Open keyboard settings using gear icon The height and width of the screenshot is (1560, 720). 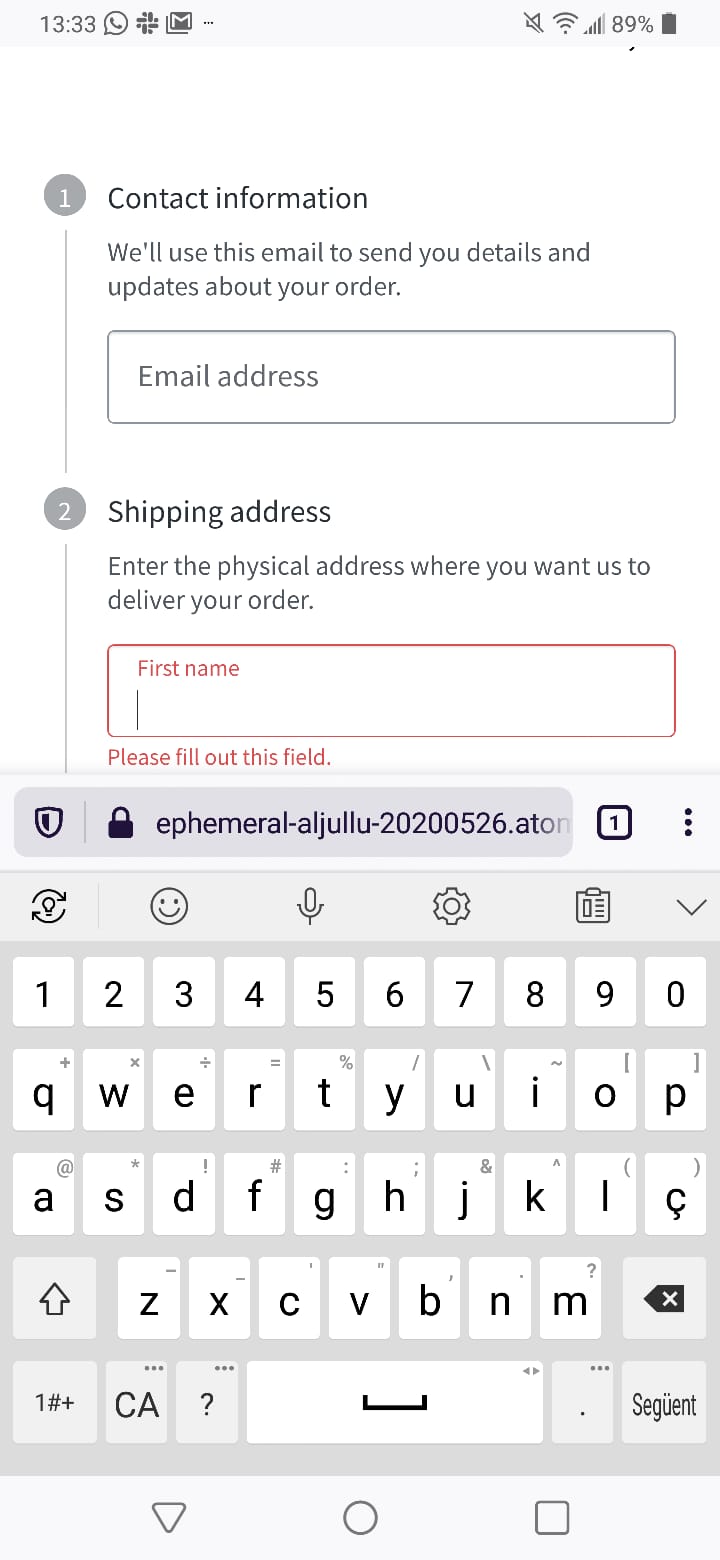451,906
